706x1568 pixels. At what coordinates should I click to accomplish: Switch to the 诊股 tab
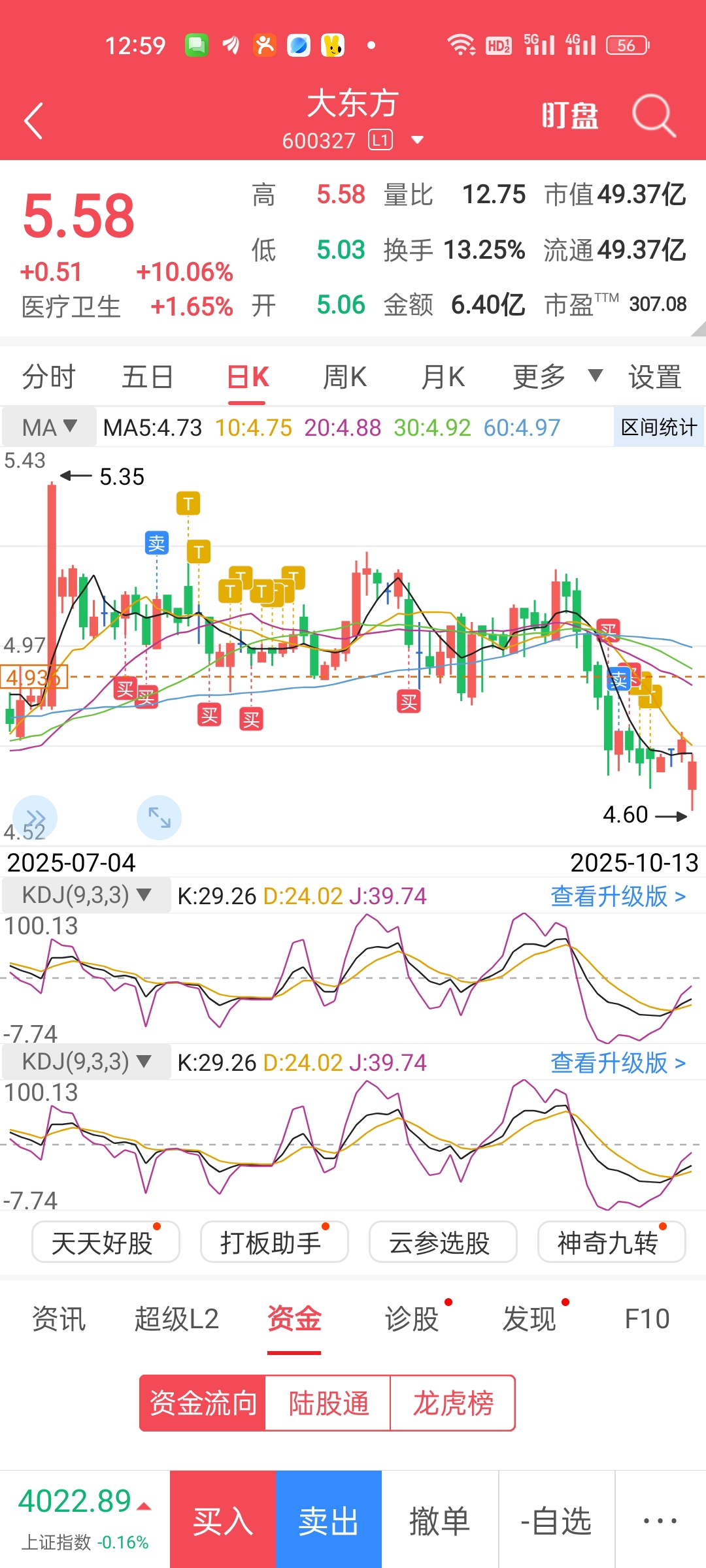(x=412, y=1319)
